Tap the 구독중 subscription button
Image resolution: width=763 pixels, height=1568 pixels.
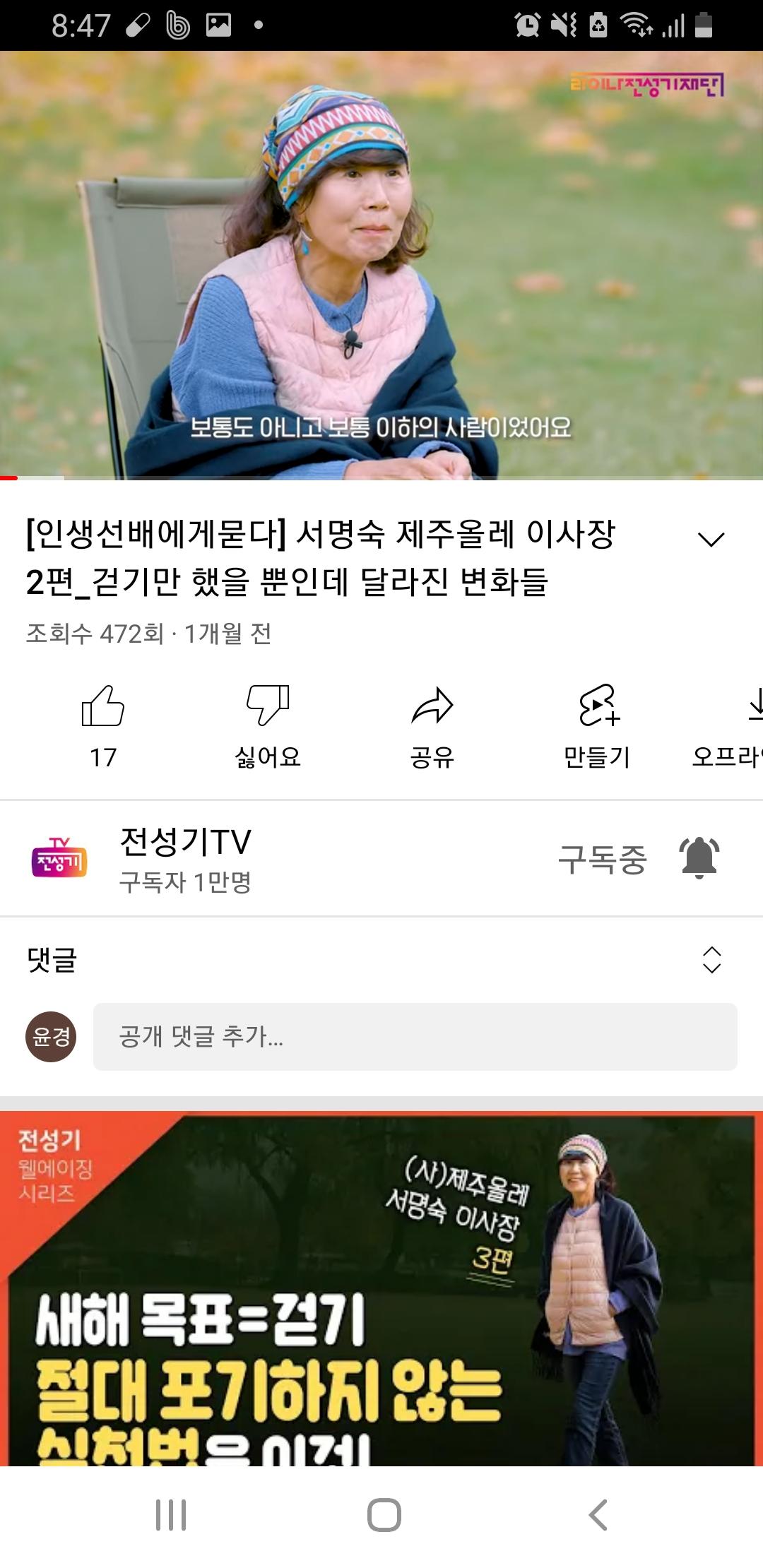tap(602, 859)
